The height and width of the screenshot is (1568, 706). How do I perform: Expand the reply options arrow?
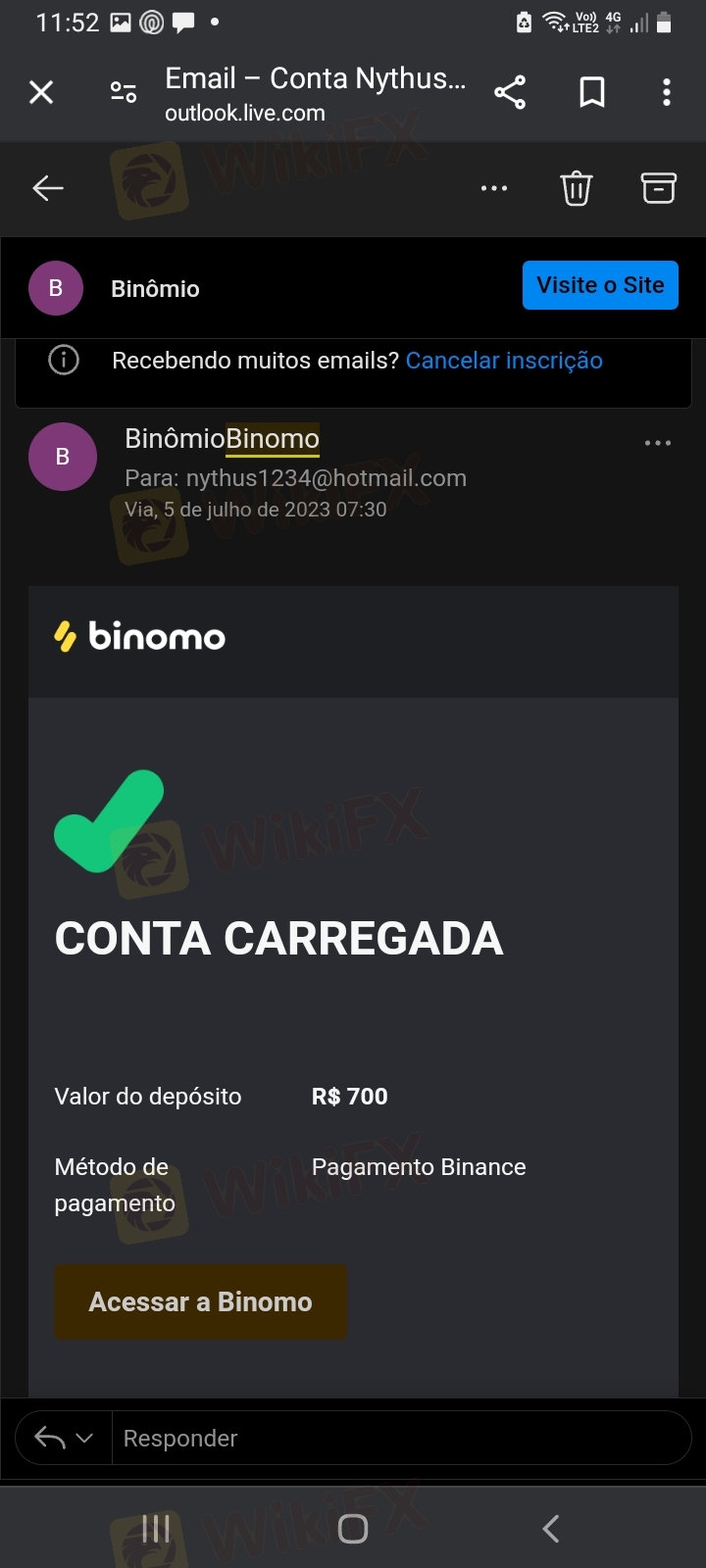pos(84,1438)
